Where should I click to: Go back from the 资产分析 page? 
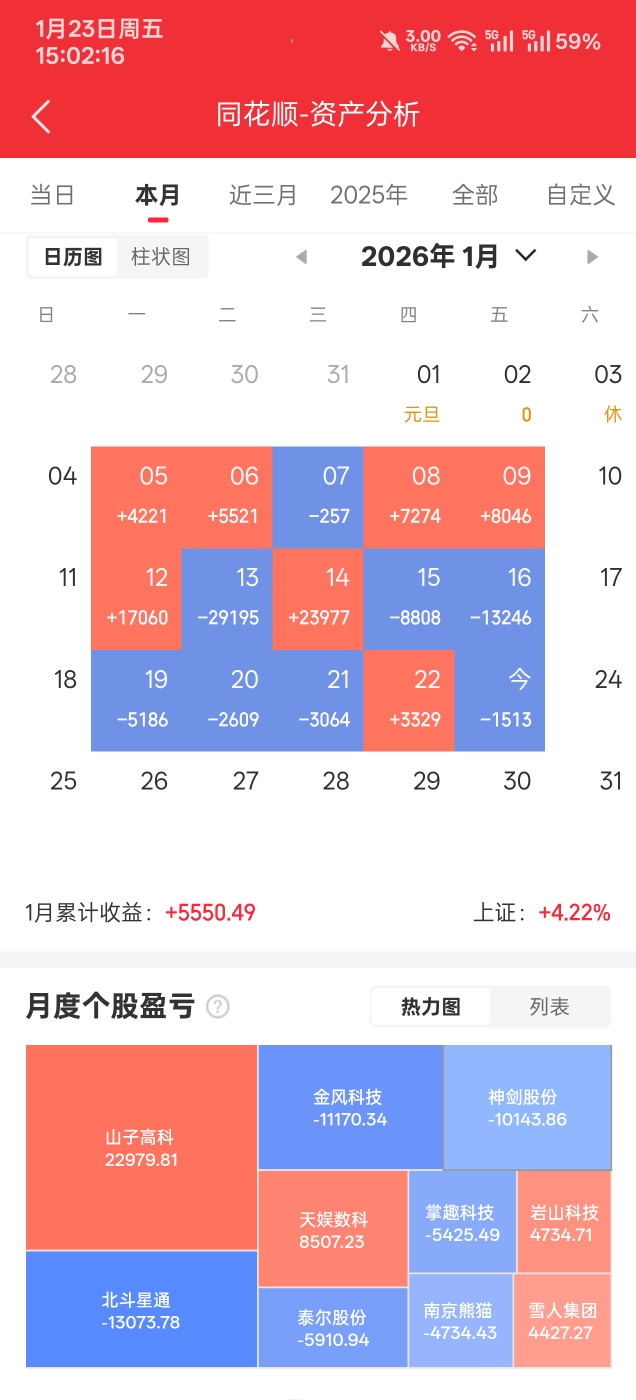[41, 116]
